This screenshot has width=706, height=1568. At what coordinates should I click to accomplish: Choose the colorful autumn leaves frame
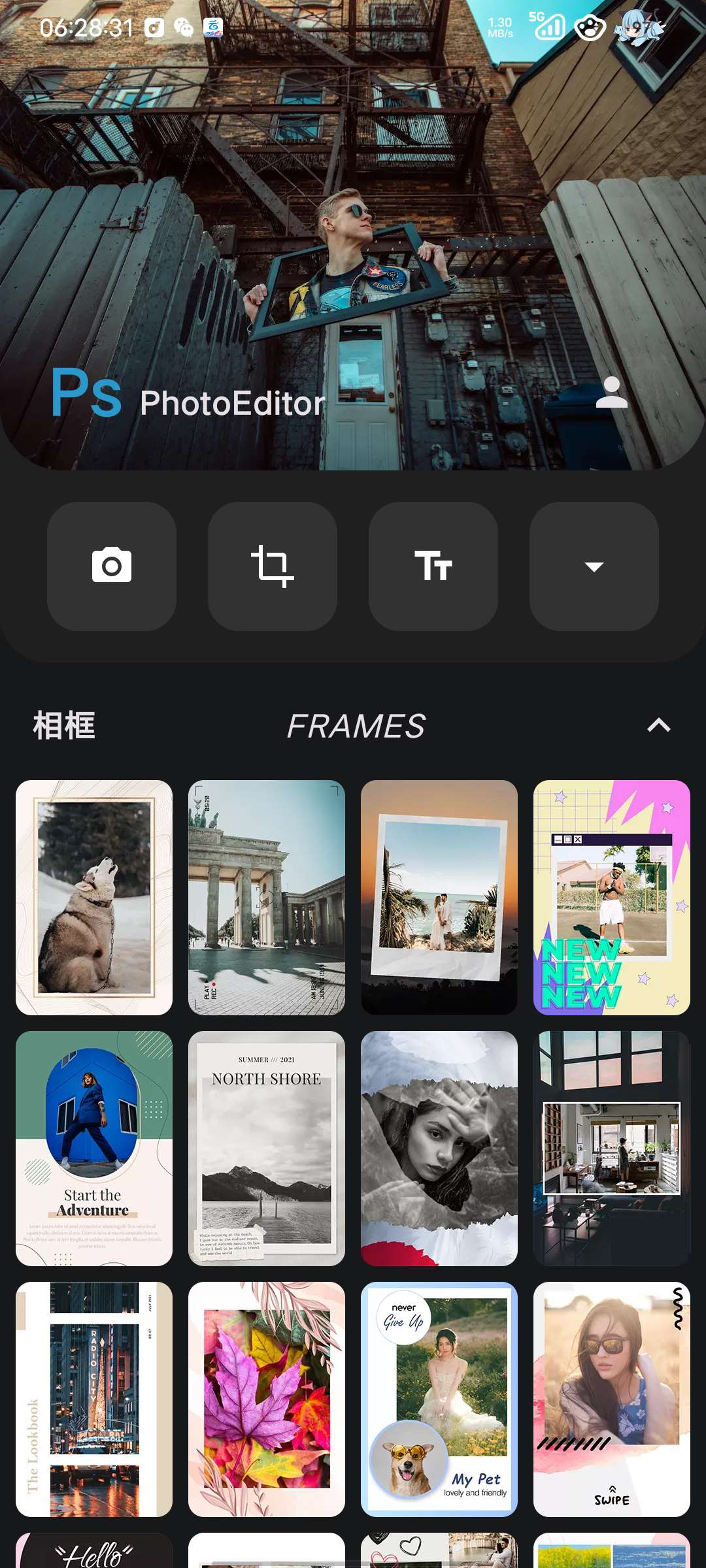pyautogui.click(x=267, y=1399)
